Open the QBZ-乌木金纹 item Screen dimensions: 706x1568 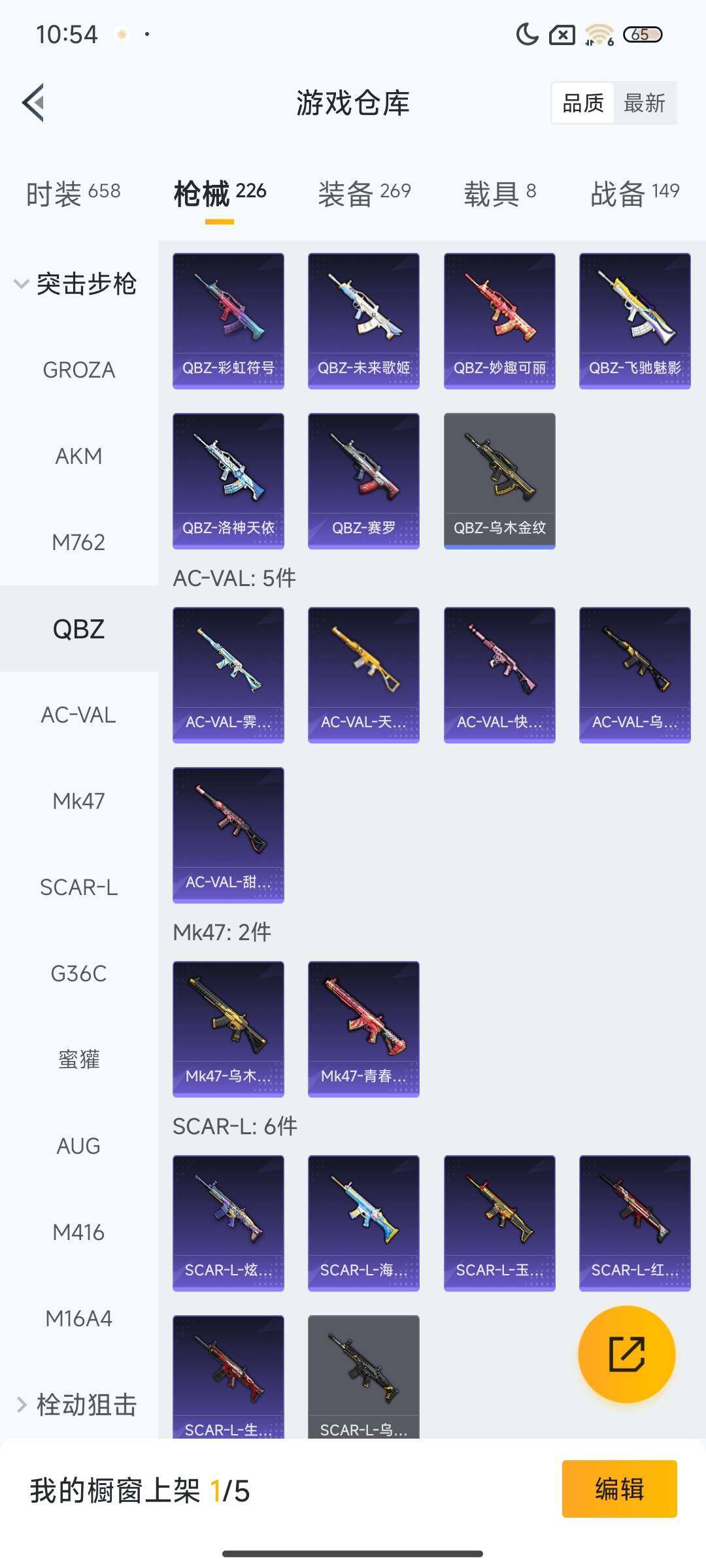499,481
